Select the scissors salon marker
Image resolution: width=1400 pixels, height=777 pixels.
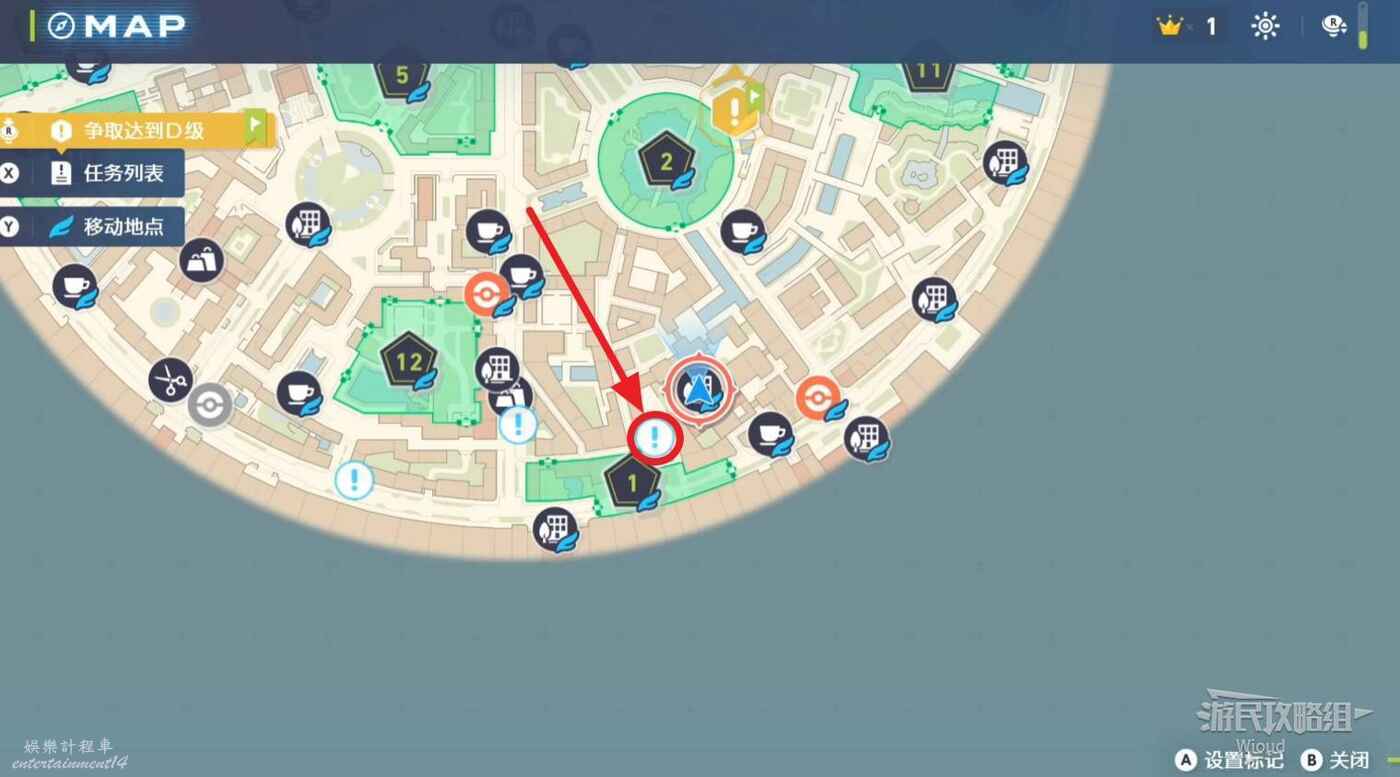pos(169,381)
